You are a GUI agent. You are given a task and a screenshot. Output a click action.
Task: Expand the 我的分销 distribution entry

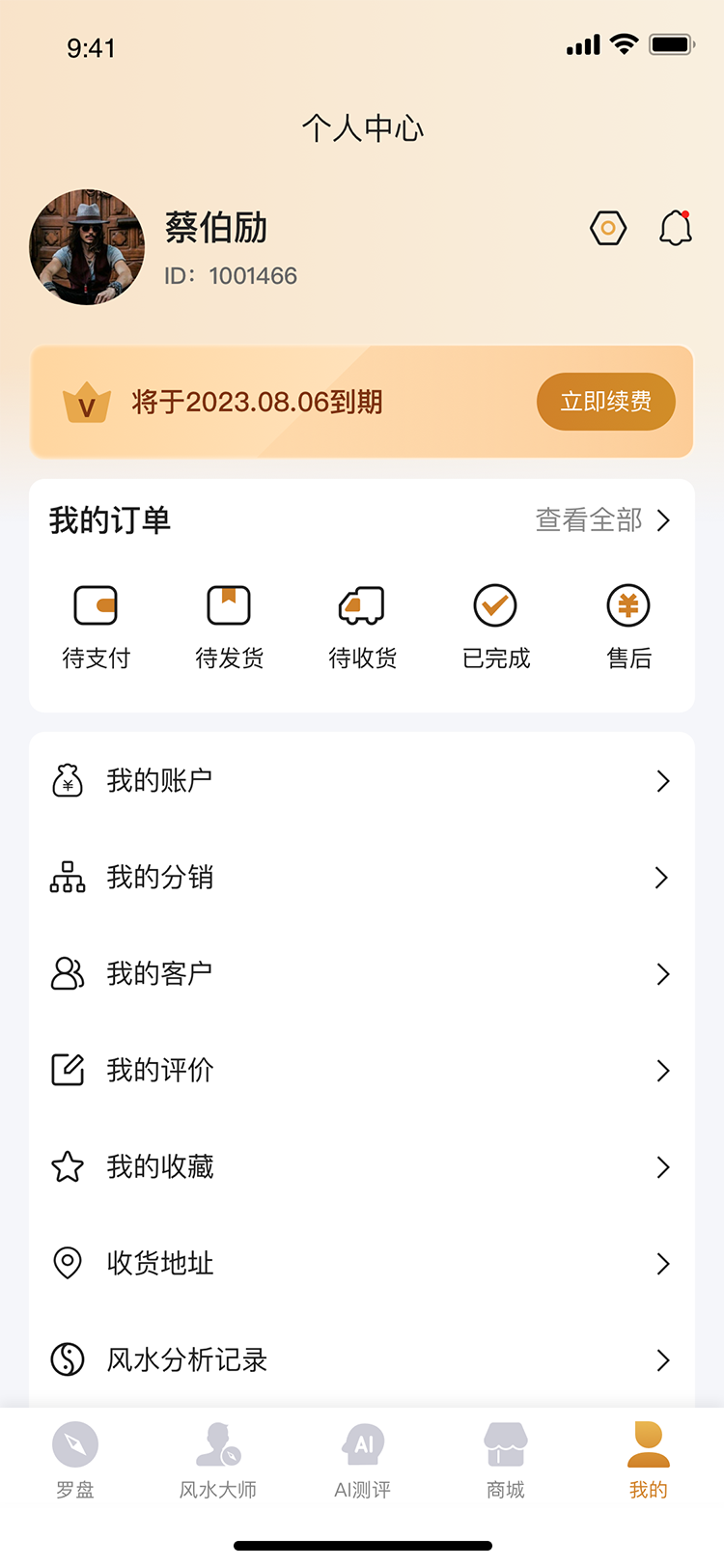pyautogui.click(x=362, y=878)
